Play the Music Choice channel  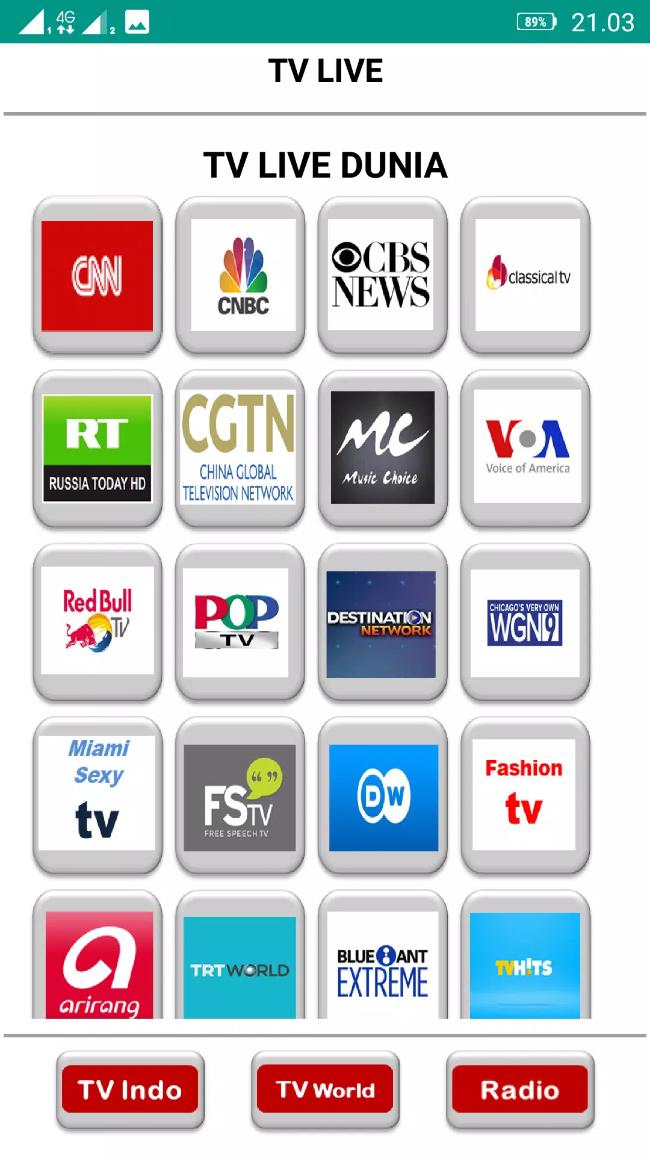tap(382, 449)
